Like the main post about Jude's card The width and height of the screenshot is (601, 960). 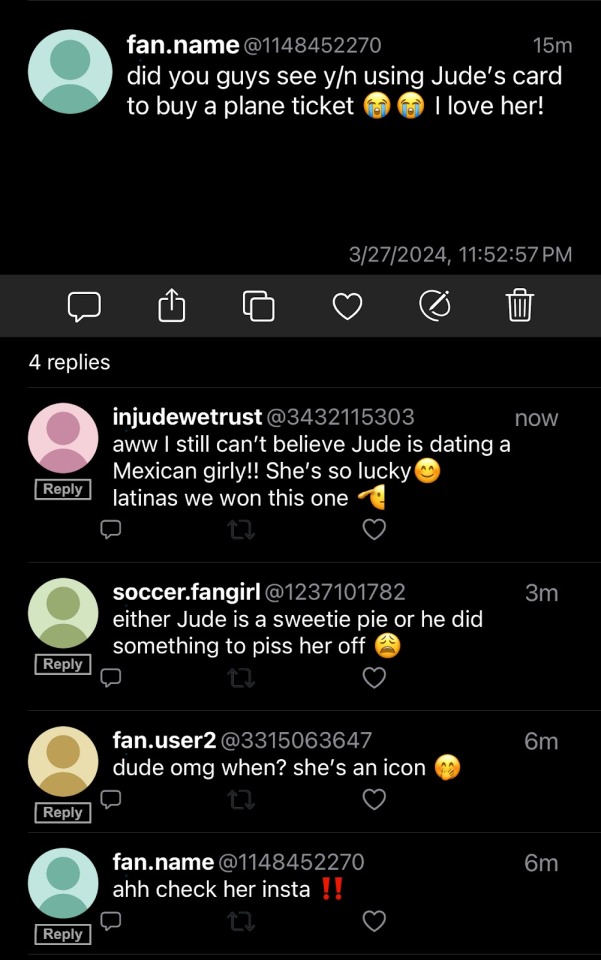point(347,307)
